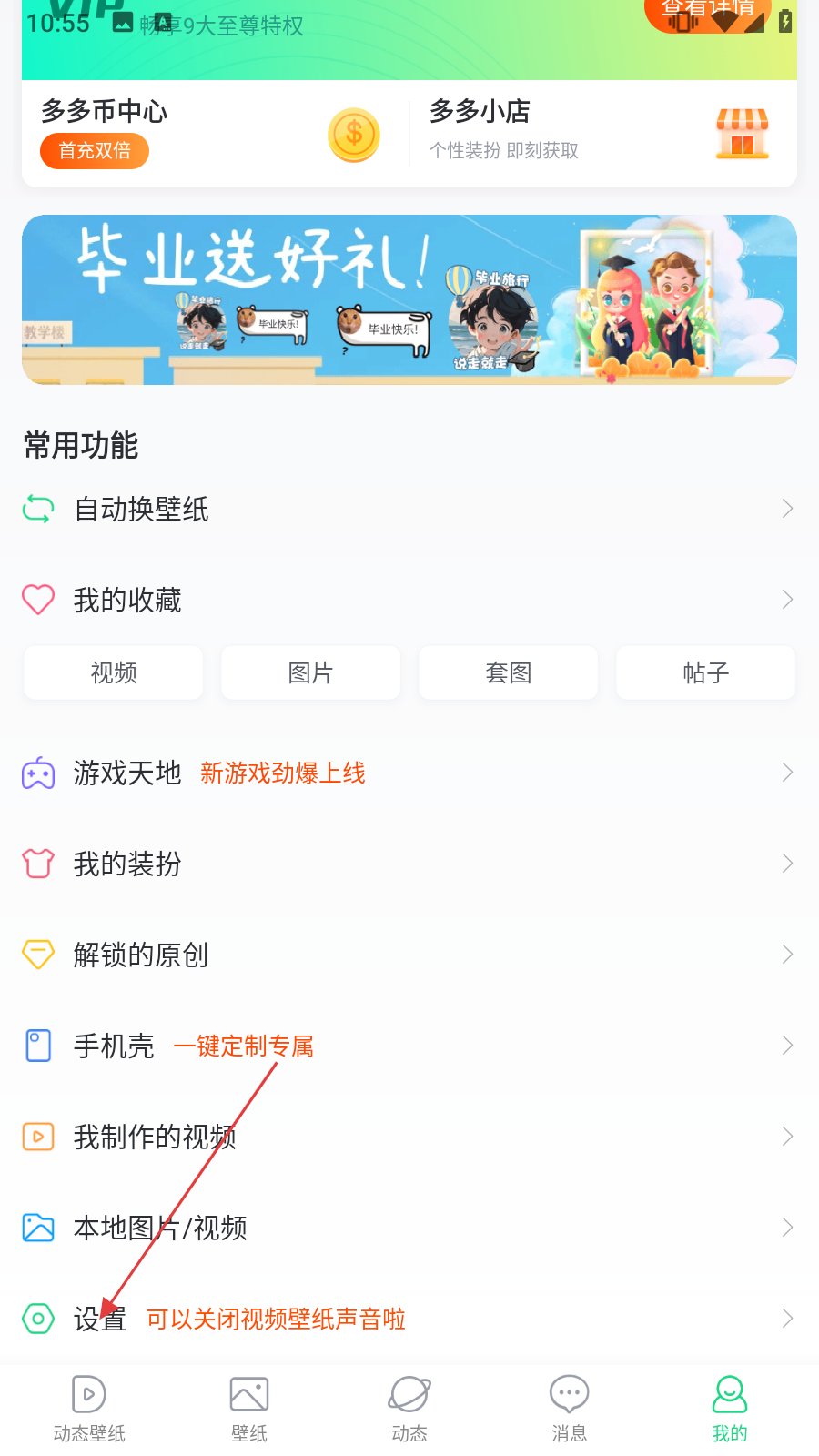819x1456 pixels.
Task: Open 设置 settings row
Action: pyautogui.click(x=409, y=1319)
